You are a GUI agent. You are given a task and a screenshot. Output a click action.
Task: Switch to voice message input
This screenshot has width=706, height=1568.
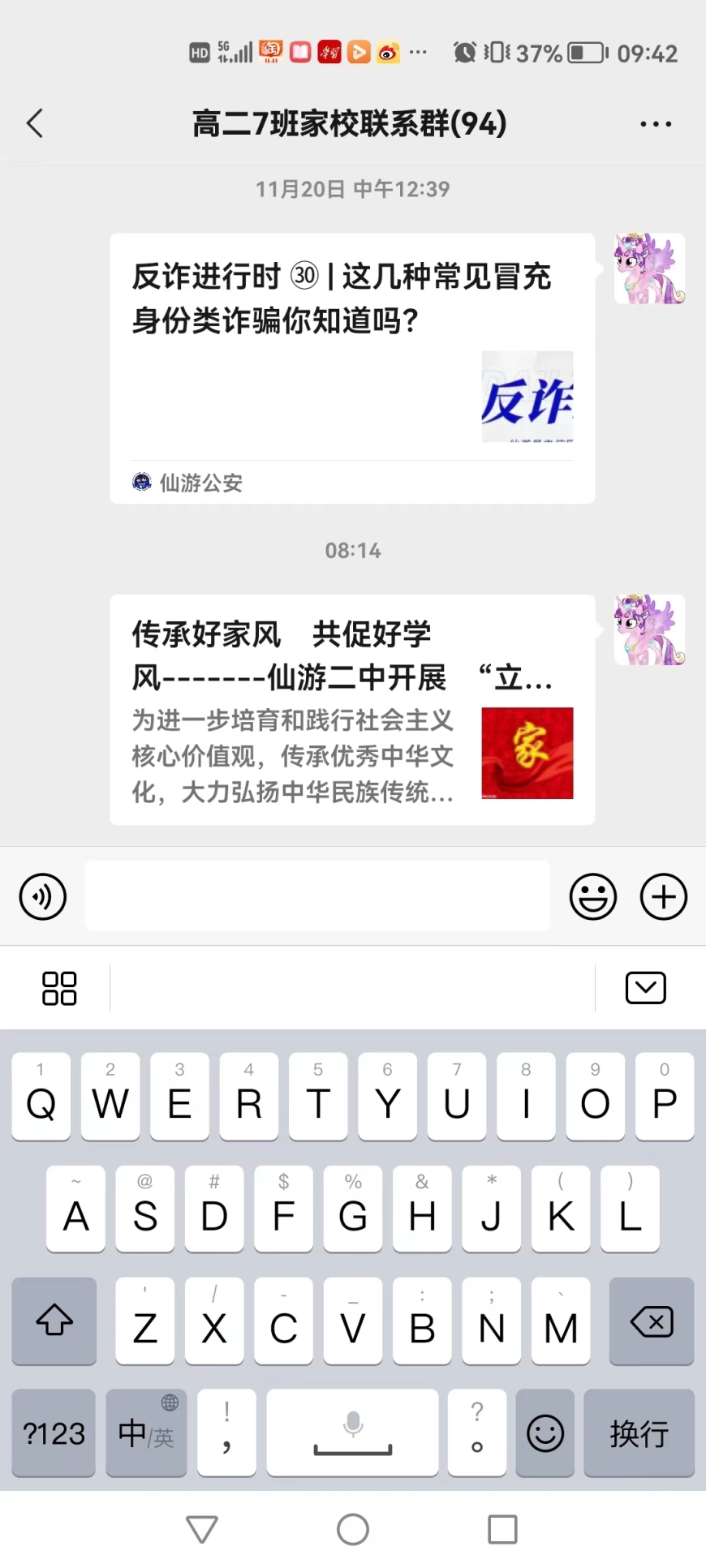(42, 896)
